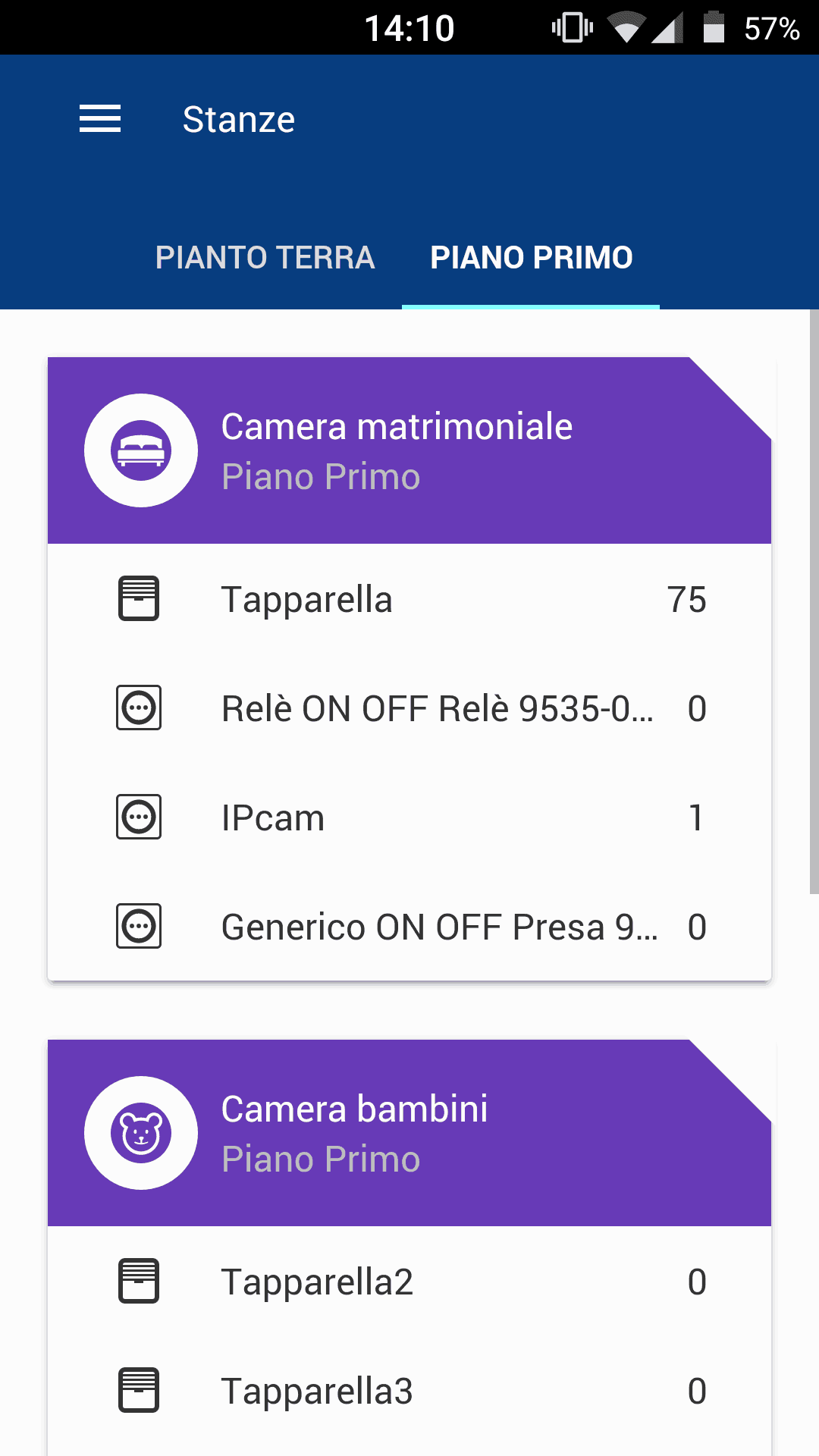Tap the Tapparella3 device row
Viewport: 819px width, 1456px height.
click(409, 1391)
